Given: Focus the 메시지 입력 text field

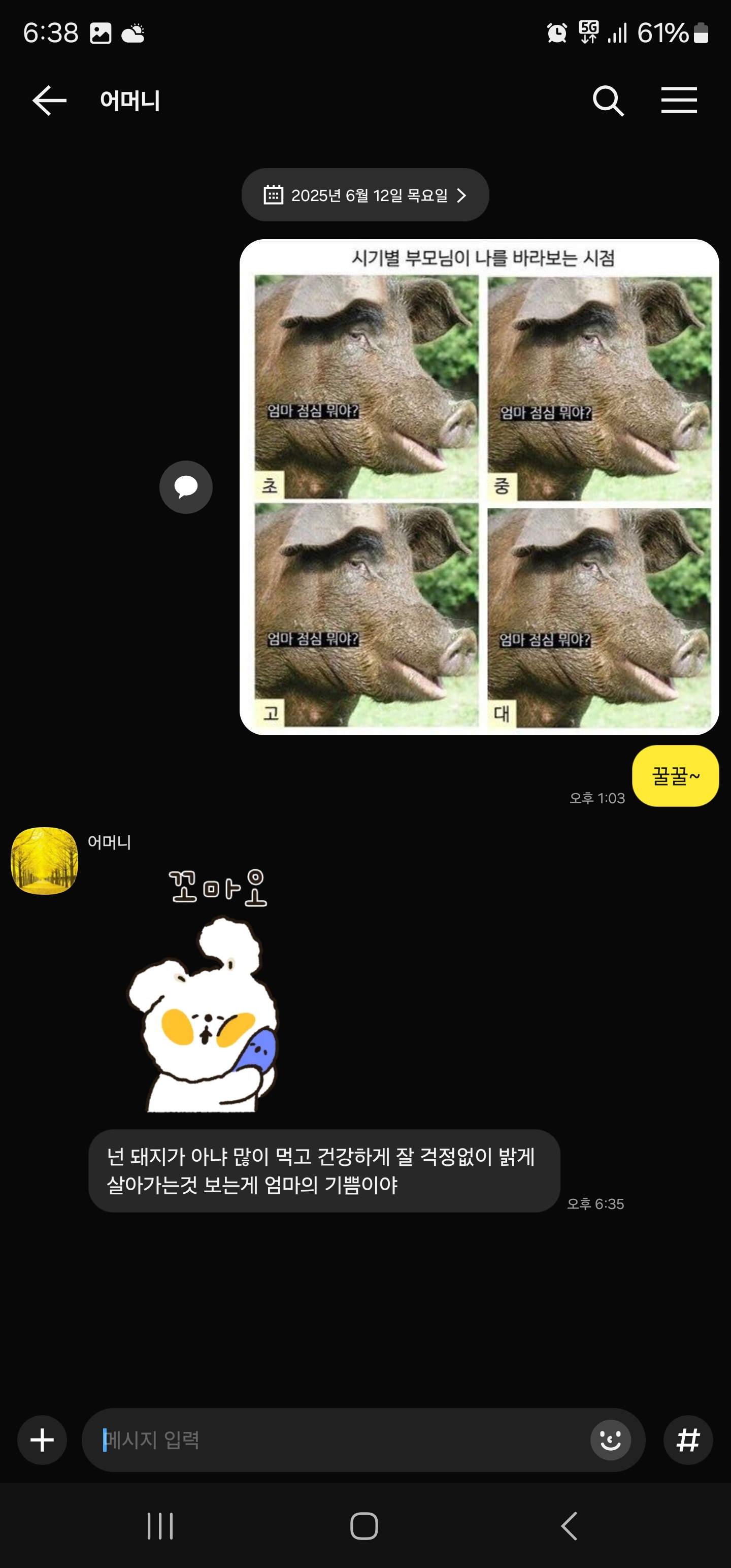Looking at the screenshot, I should (x=341, y=1440).
